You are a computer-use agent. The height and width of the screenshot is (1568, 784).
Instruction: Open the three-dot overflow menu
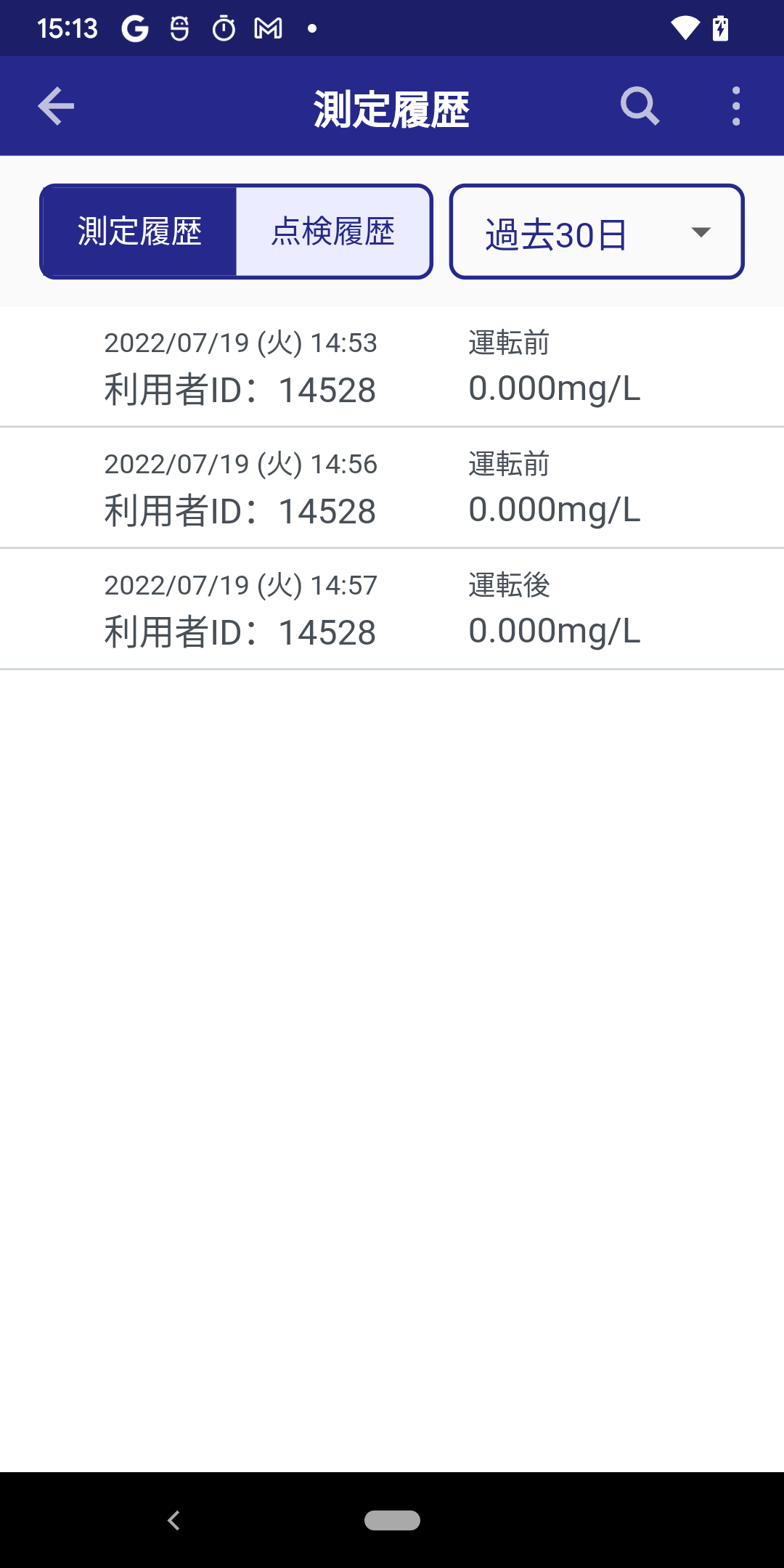point(736,106)
